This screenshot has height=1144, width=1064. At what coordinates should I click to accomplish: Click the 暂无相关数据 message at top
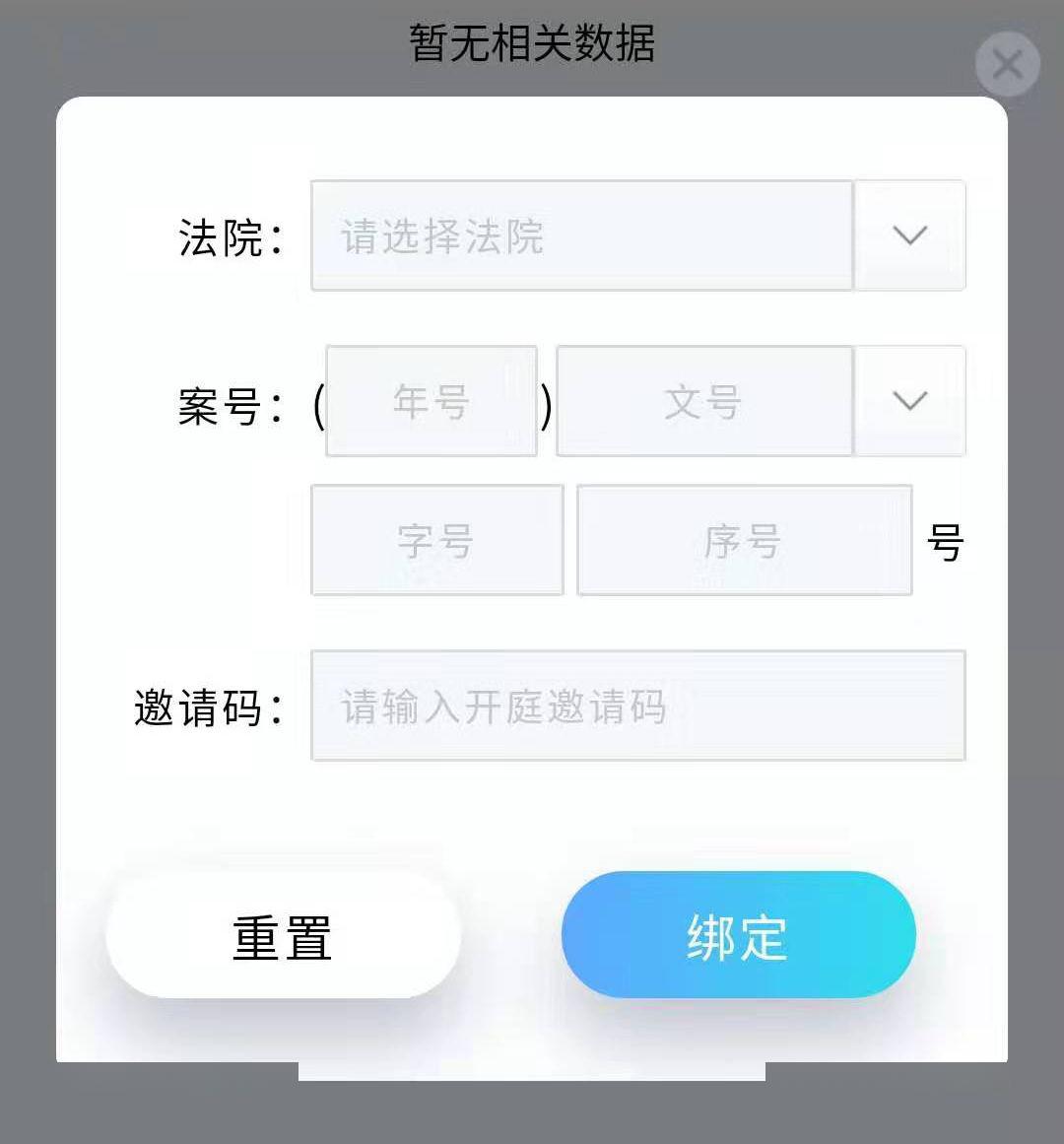[x=531, y=39]
